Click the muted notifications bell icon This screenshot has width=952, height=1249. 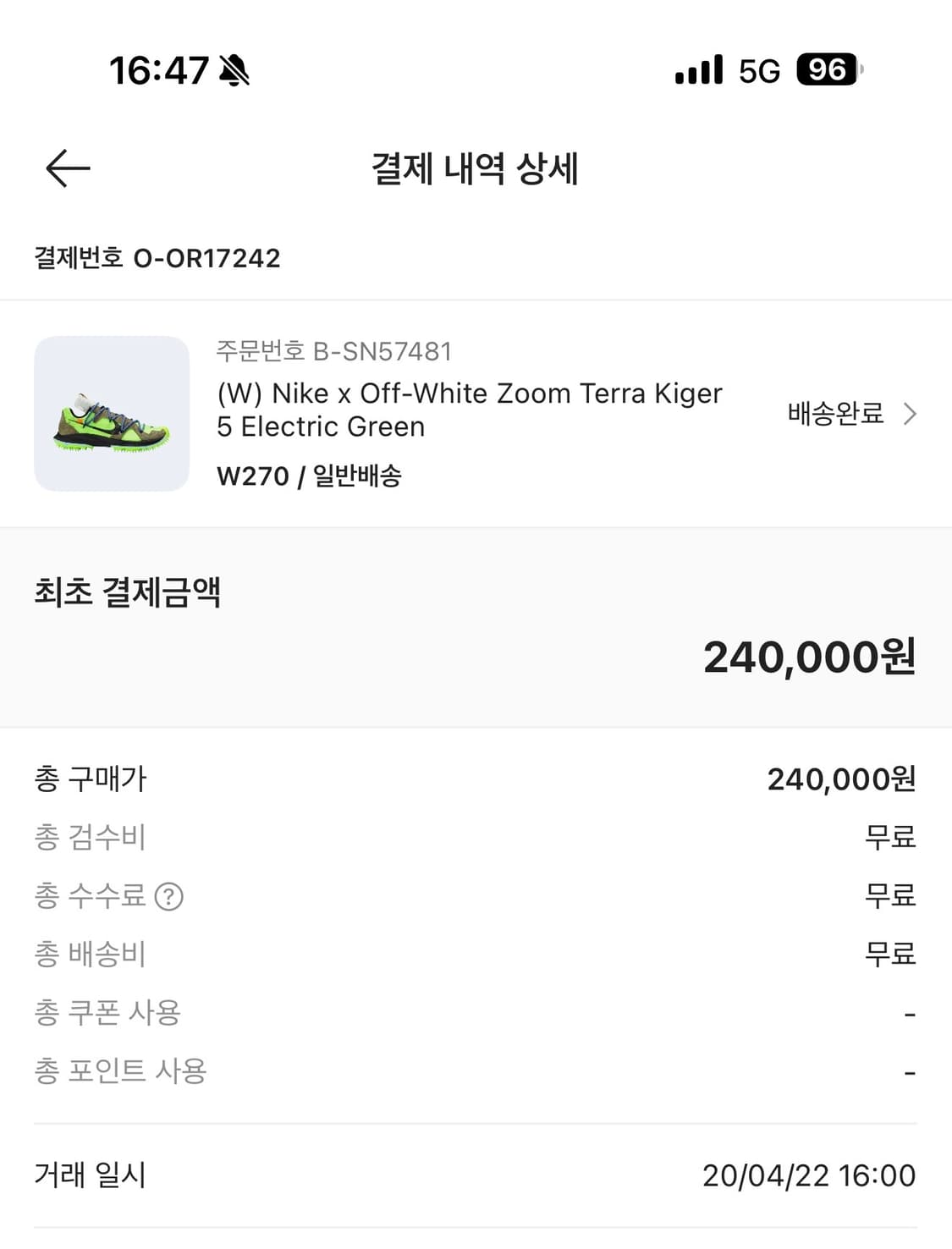235,73
